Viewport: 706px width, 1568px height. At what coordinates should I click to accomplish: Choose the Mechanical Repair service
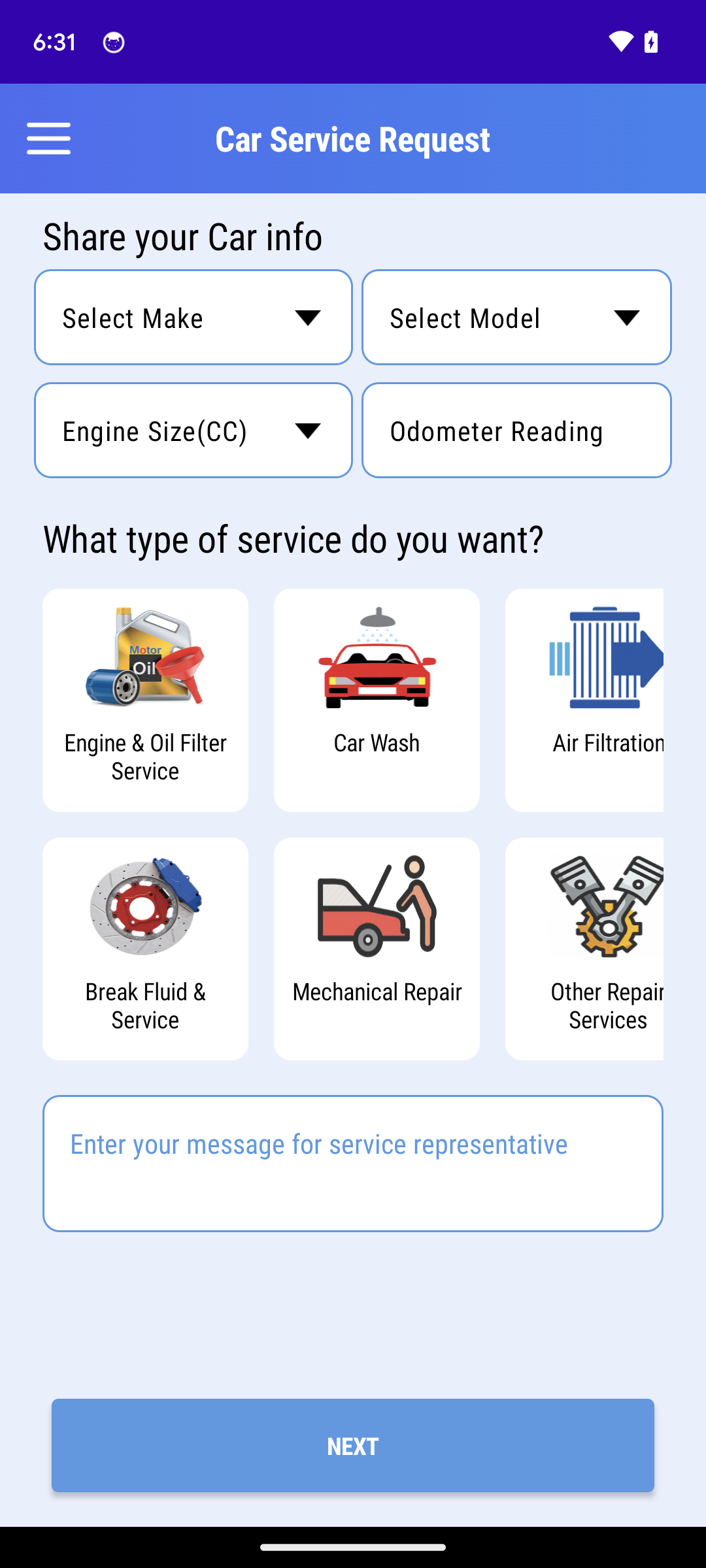[377, 949]
